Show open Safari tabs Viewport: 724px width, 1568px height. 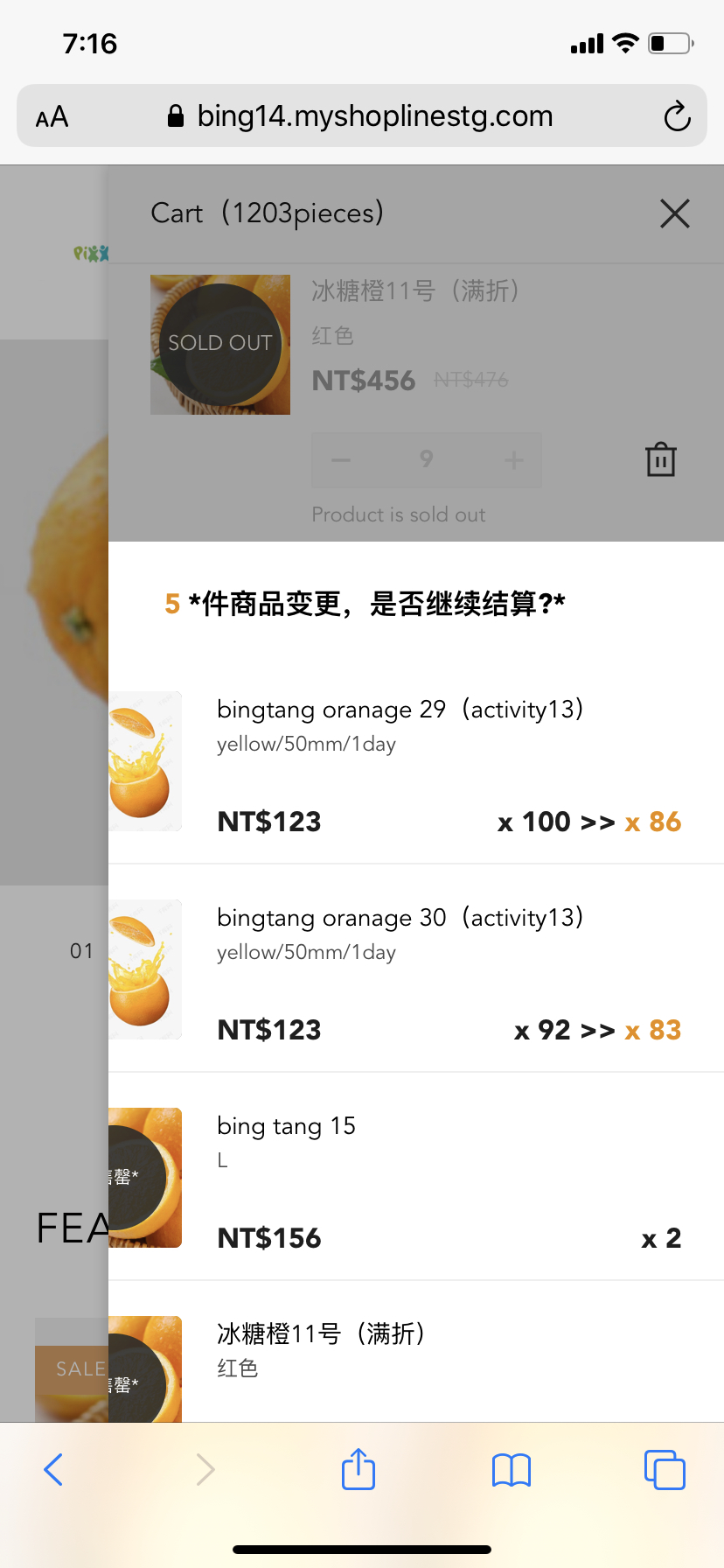point(665,1469)
